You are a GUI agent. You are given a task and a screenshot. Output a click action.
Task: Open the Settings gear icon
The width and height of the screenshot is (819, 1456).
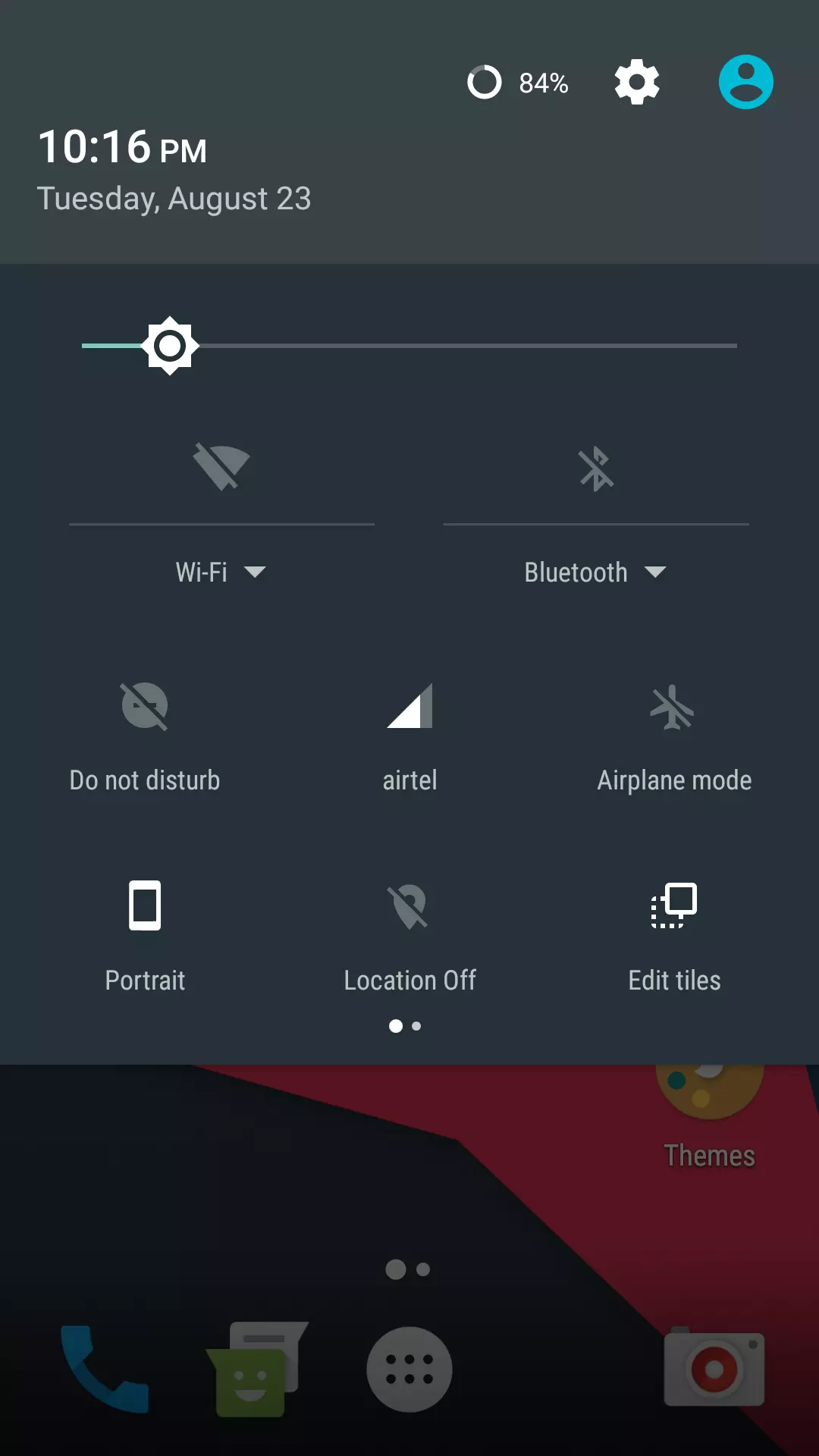pyautogui.click(x=635, y=82)
